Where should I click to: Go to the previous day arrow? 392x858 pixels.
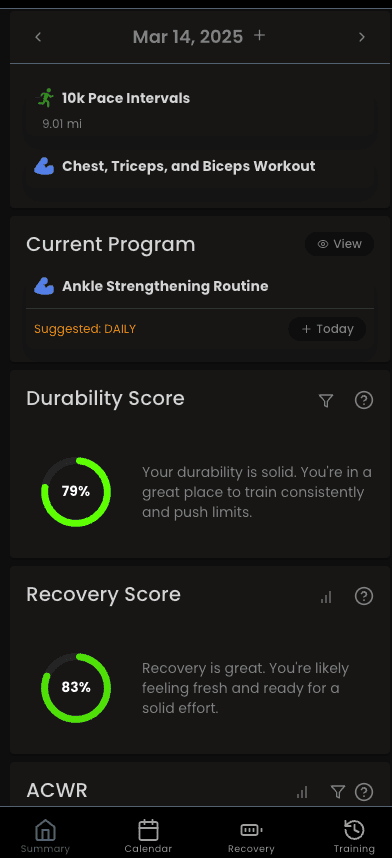pyautogui.click(x=38, y=37)
